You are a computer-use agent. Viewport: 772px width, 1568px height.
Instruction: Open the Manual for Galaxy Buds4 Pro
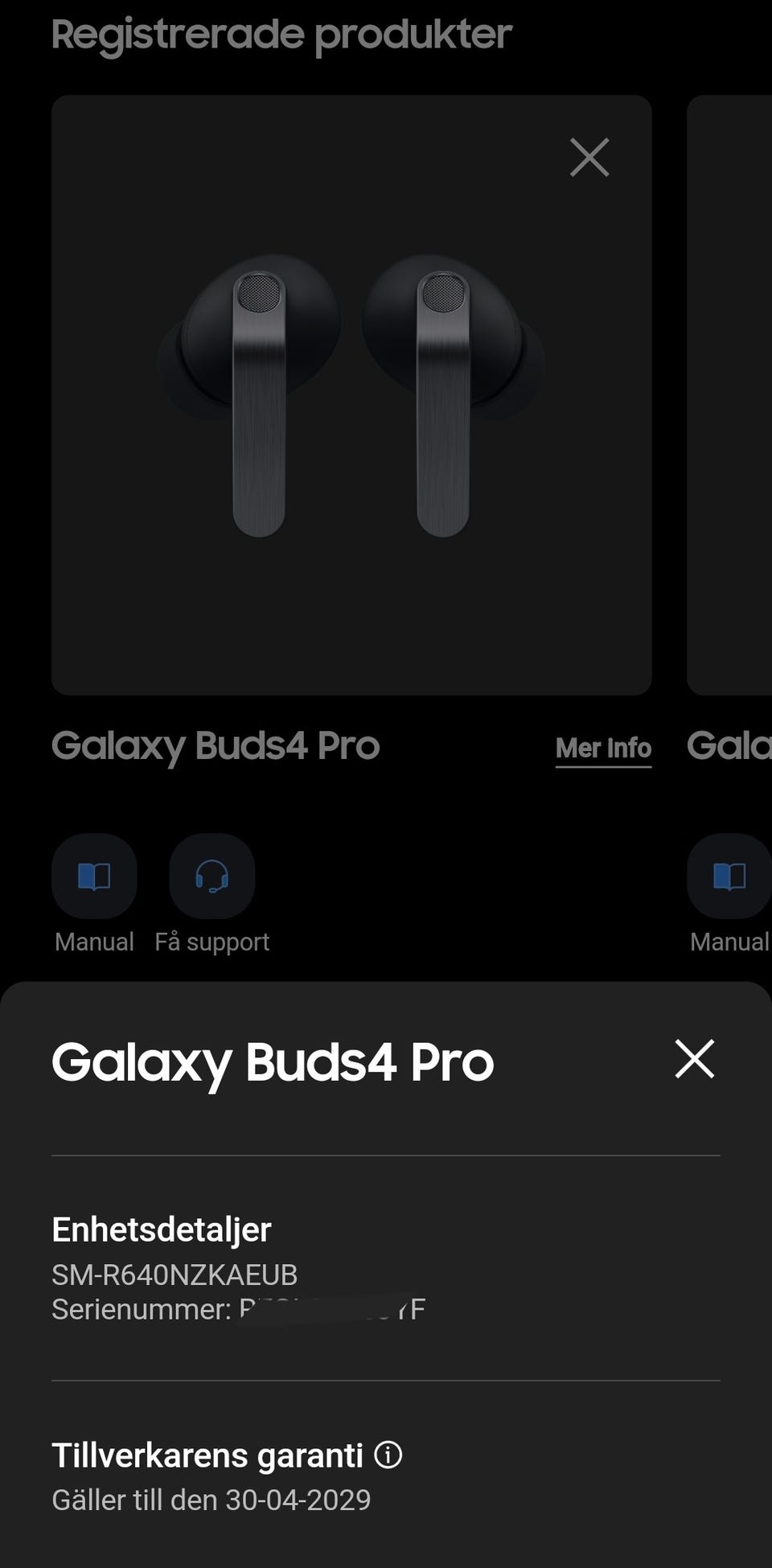pos(94,876)
